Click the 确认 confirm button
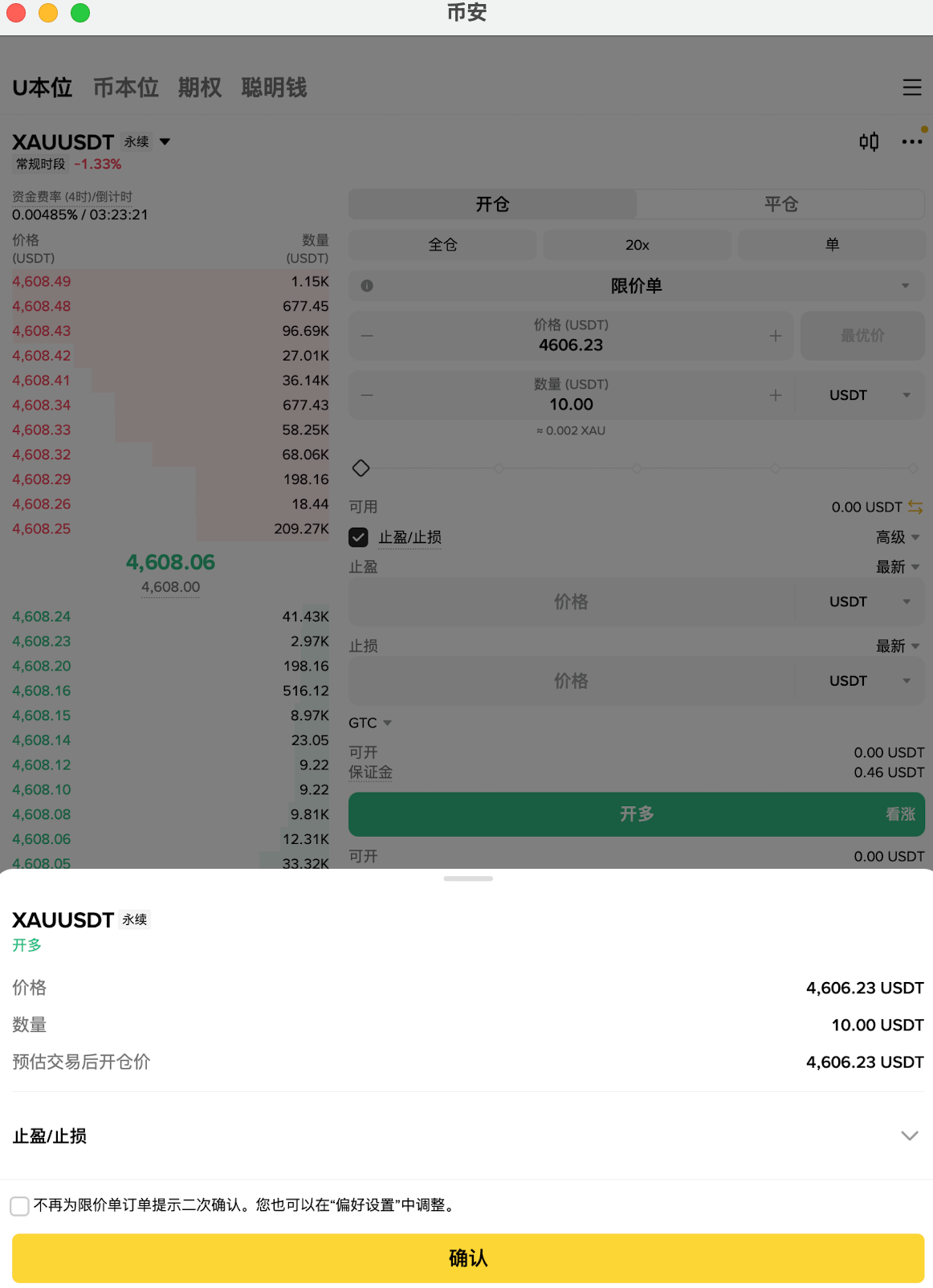Image resolution: width=933 pixels, height=1288 pixels. 467,1257
